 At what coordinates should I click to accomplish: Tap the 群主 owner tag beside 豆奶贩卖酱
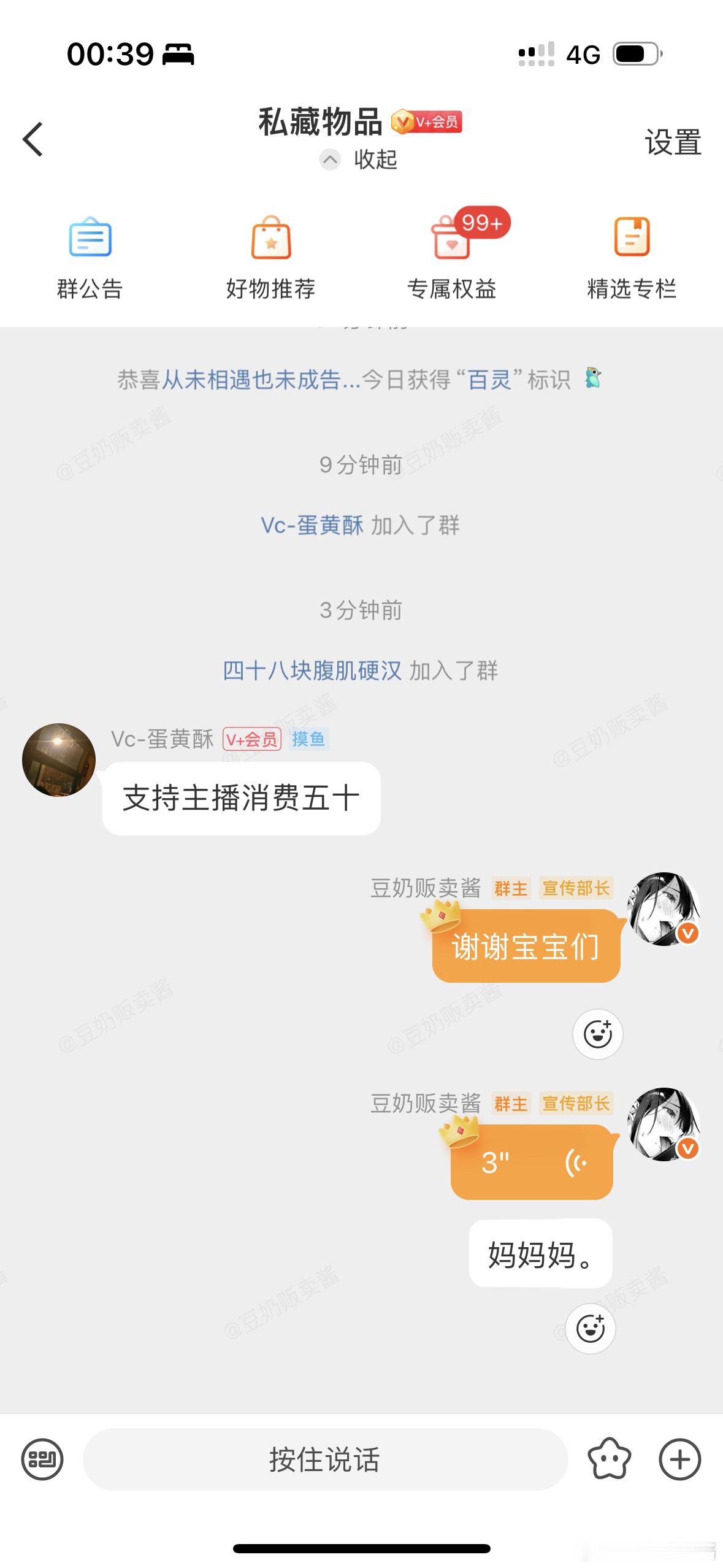[511, 889]
